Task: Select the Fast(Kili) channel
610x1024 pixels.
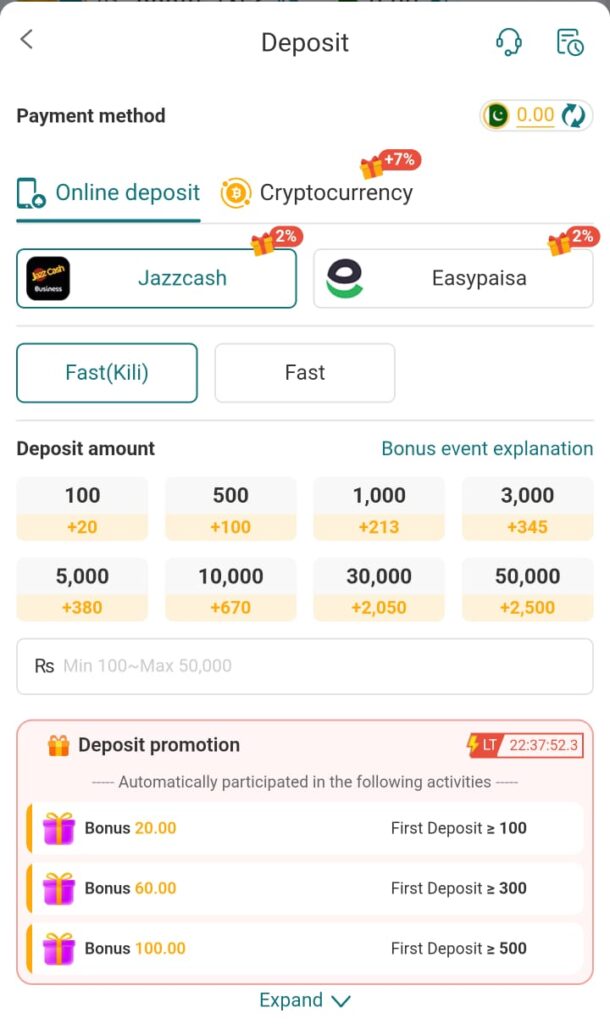Action: 107,372
